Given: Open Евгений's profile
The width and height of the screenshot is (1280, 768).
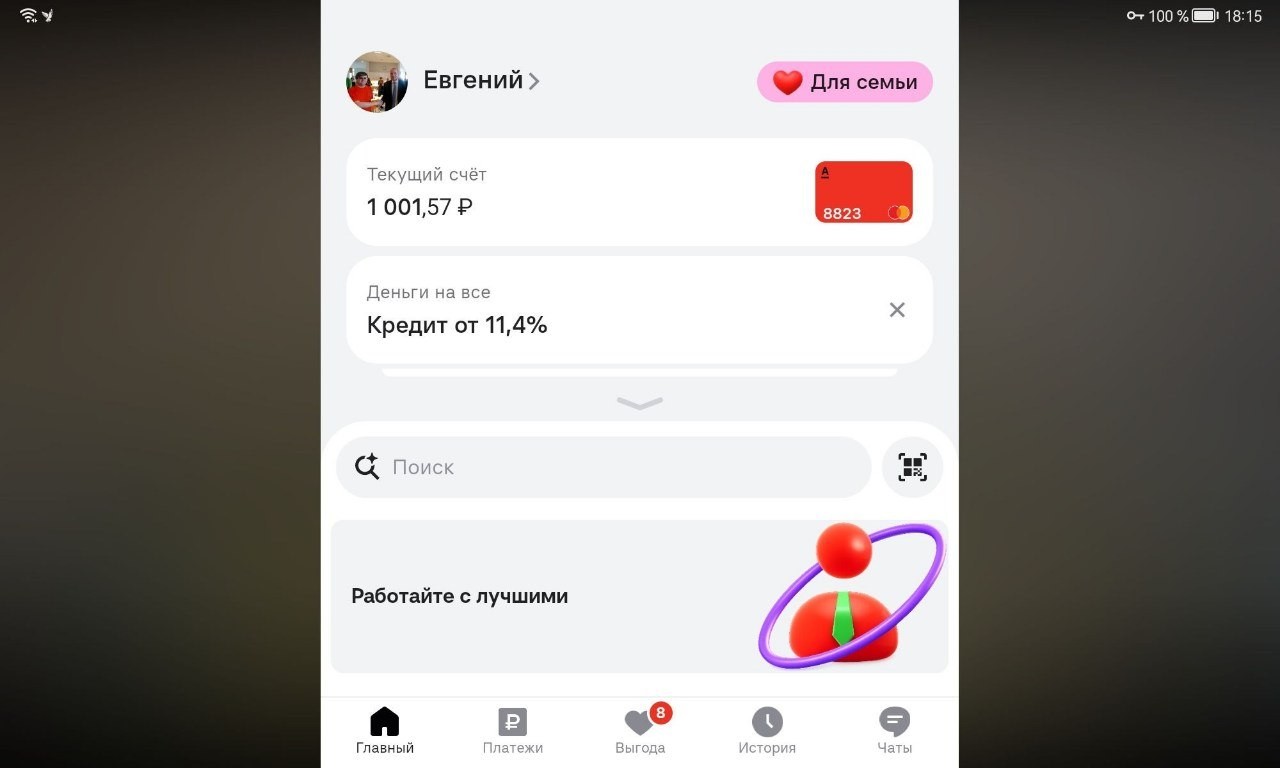Looking at the screenshot, I should (481, 81).
